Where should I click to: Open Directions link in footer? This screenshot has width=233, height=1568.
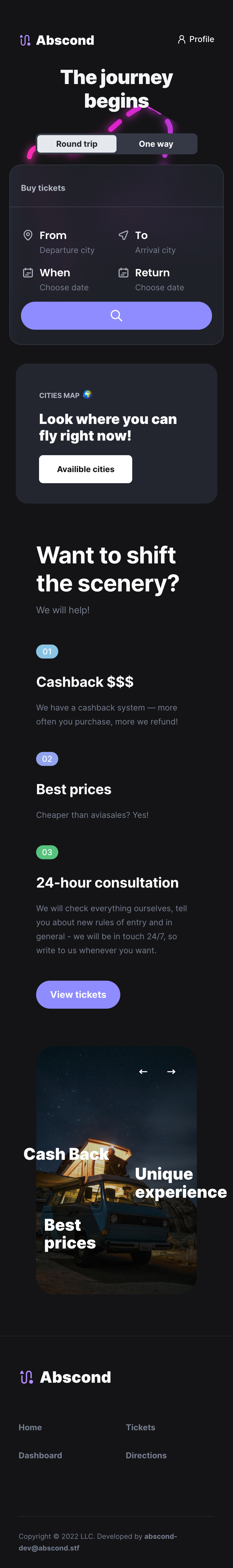click(146, 1455)
